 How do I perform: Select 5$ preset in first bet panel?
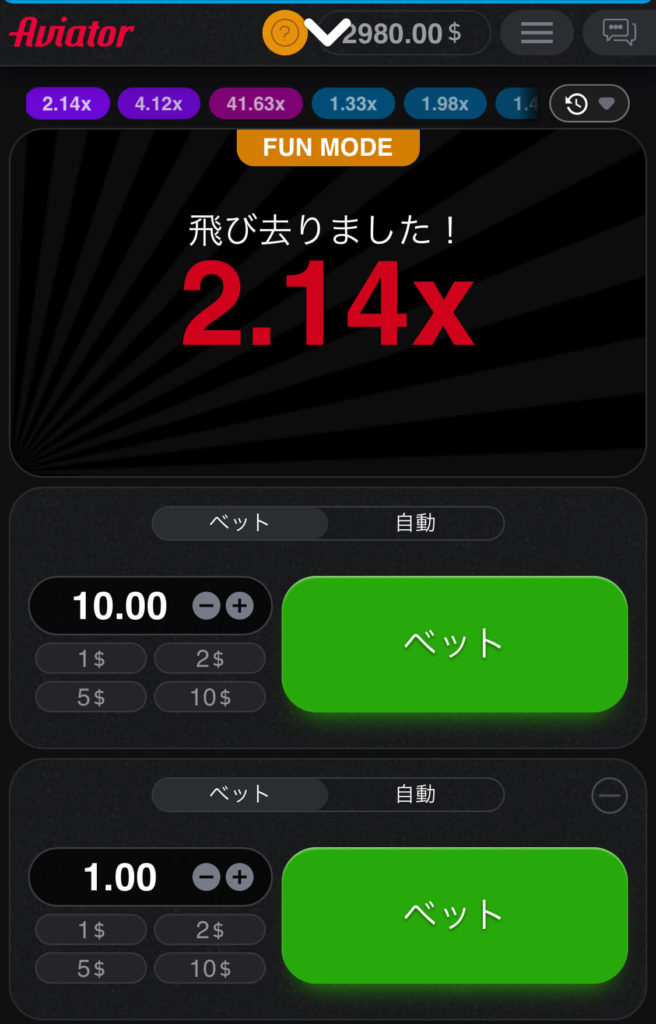pyautogui.click(x=91, y=697)
